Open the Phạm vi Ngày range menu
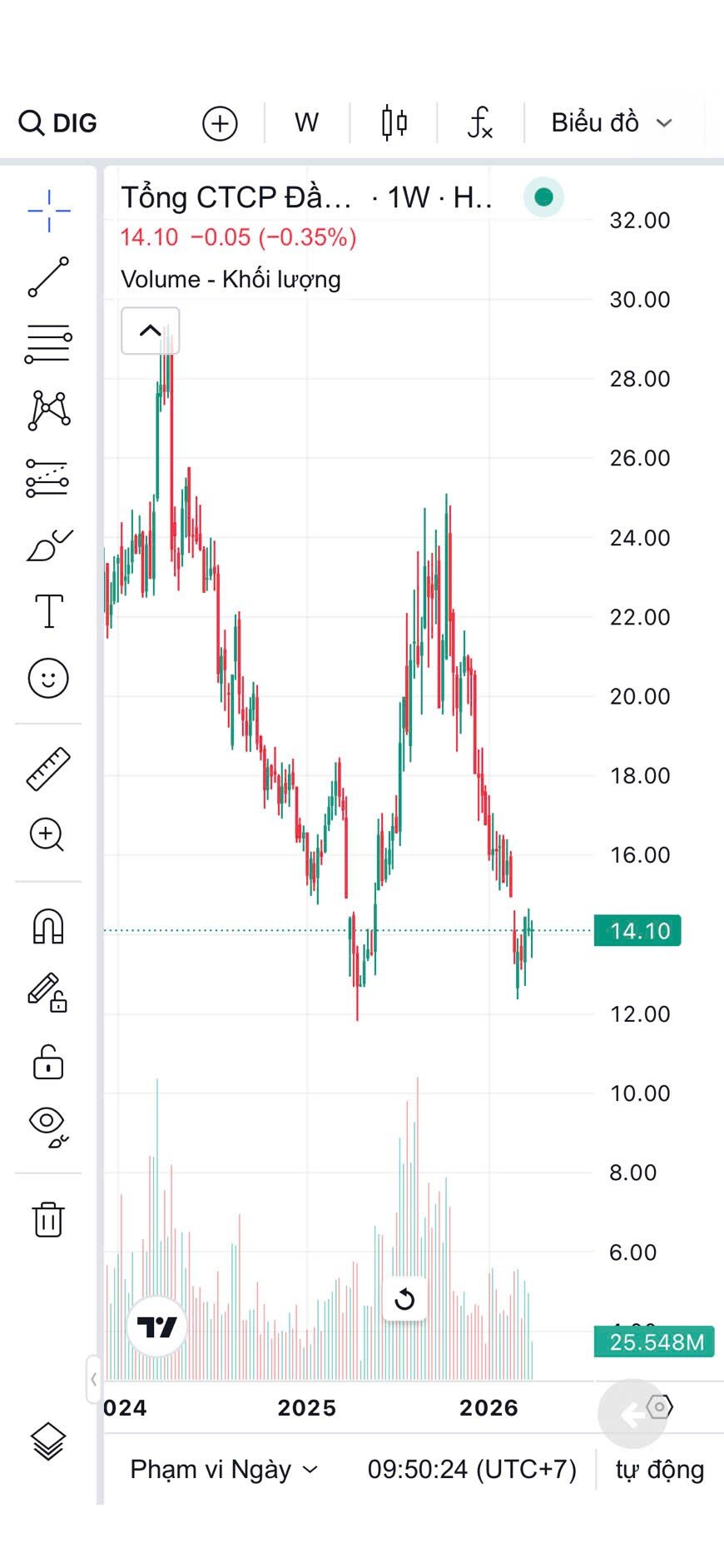Screen dimensions: 724x1568 point(224,1470)
